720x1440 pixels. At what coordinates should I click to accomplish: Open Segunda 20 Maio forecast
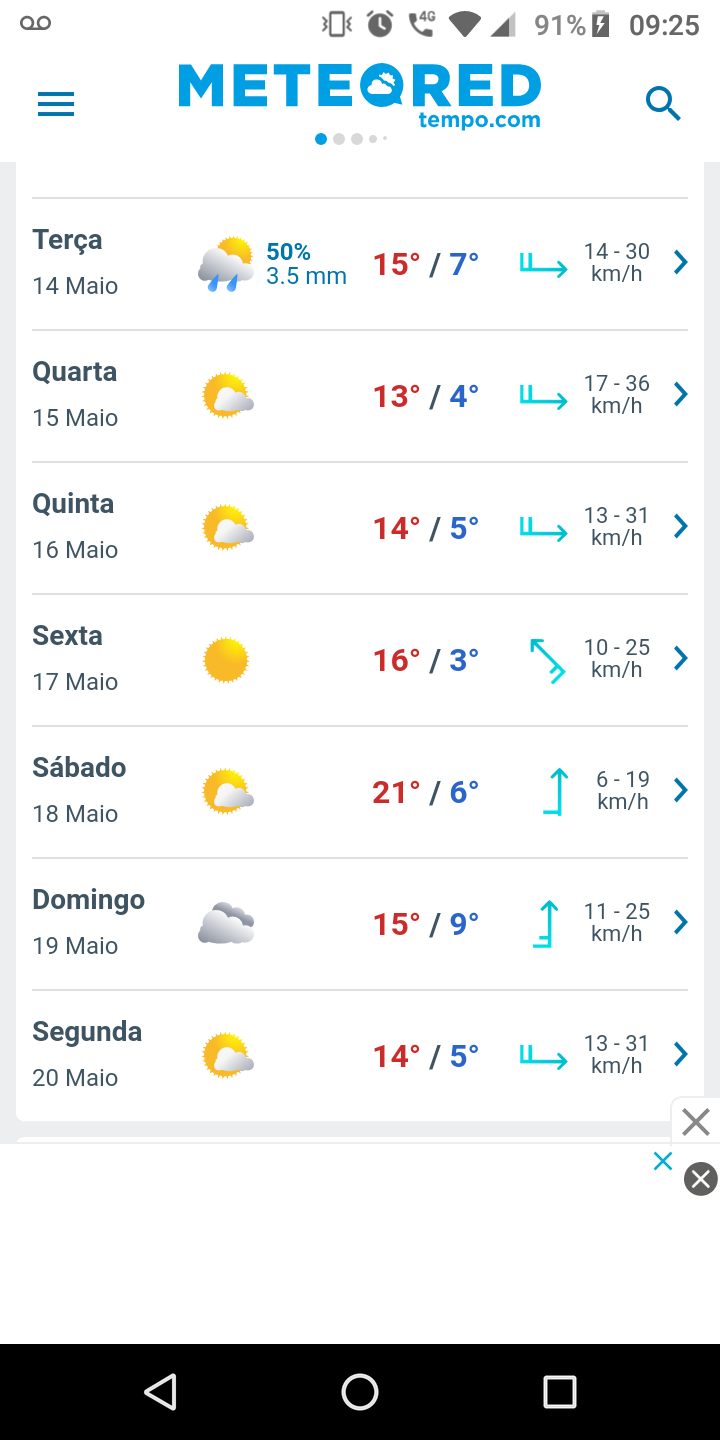click(360, 1056)
